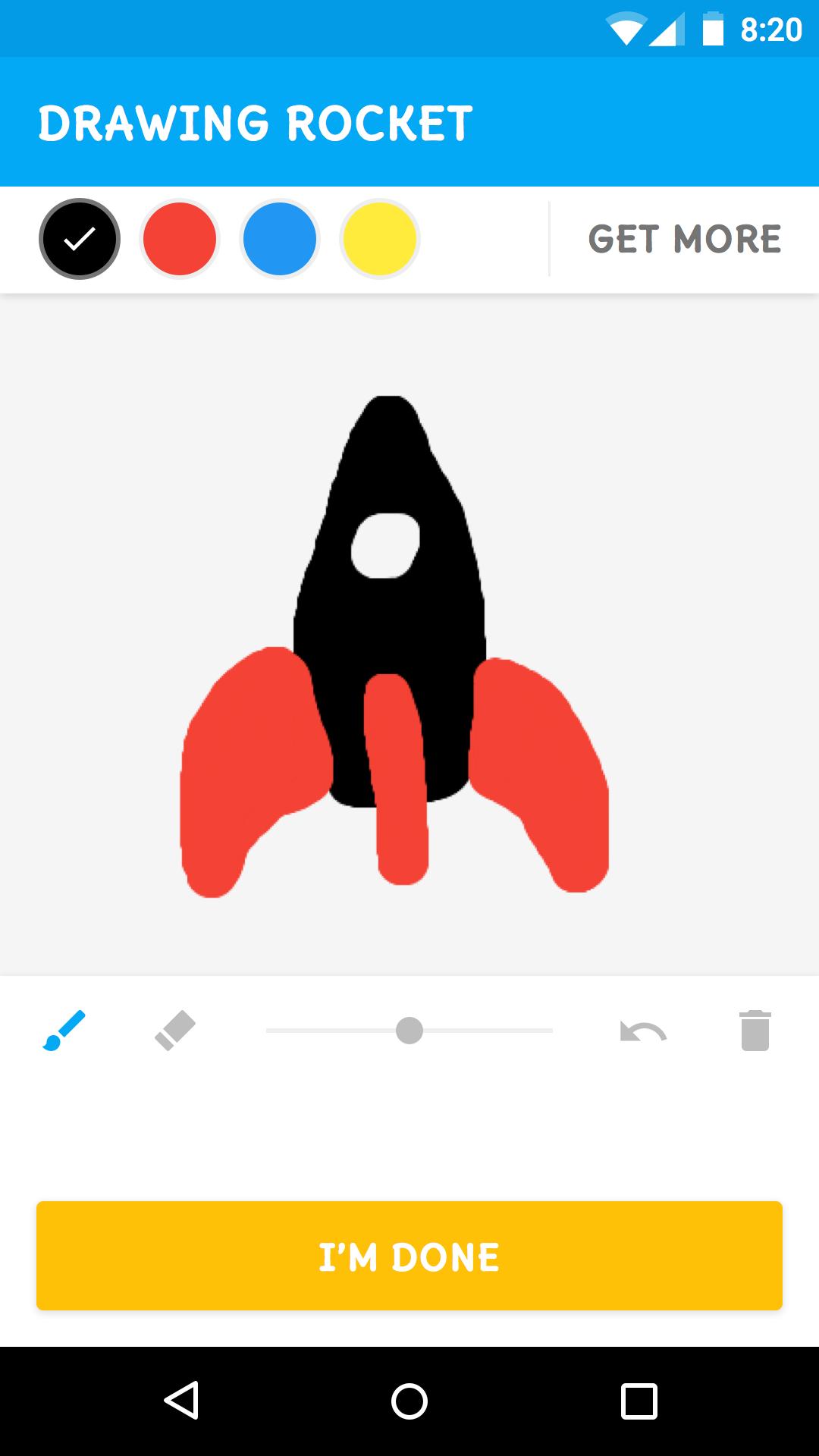Pick the red color
Image resolution: width=819 pixels, height=1456 pixels.
(180, 239)
